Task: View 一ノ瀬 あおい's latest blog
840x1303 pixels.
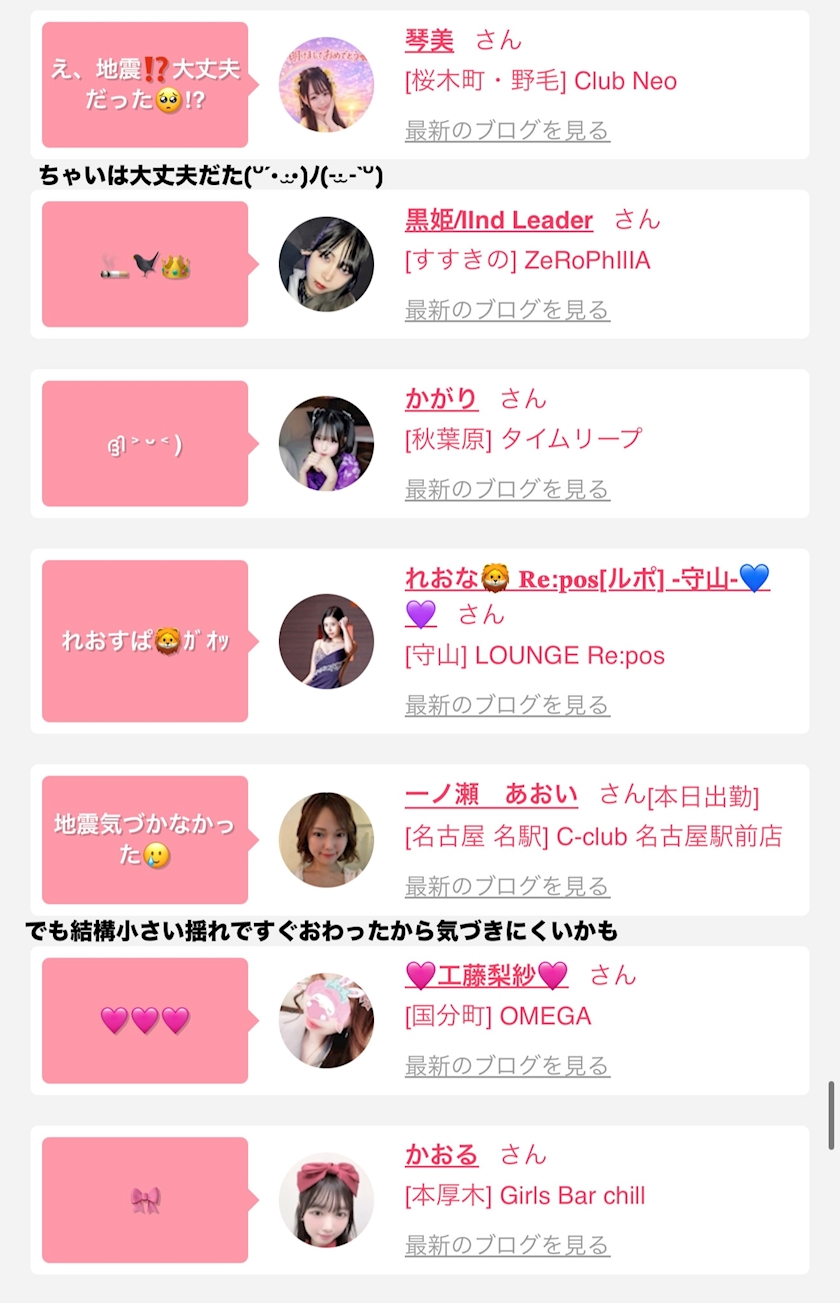Action: click(x=507, y=886)
